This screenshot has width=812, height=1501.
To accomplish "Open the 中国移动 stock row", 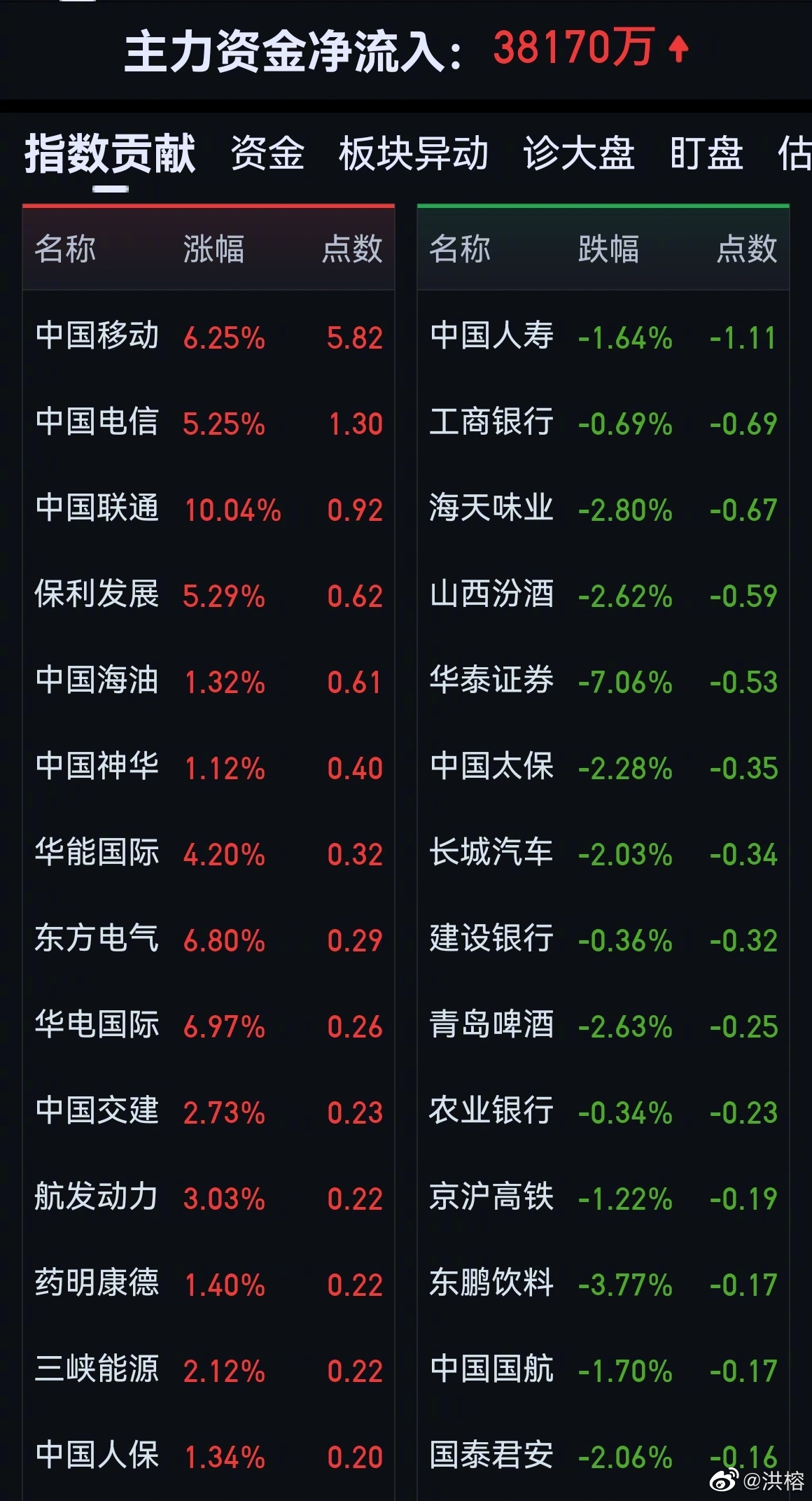I will [x=98, y=336].
